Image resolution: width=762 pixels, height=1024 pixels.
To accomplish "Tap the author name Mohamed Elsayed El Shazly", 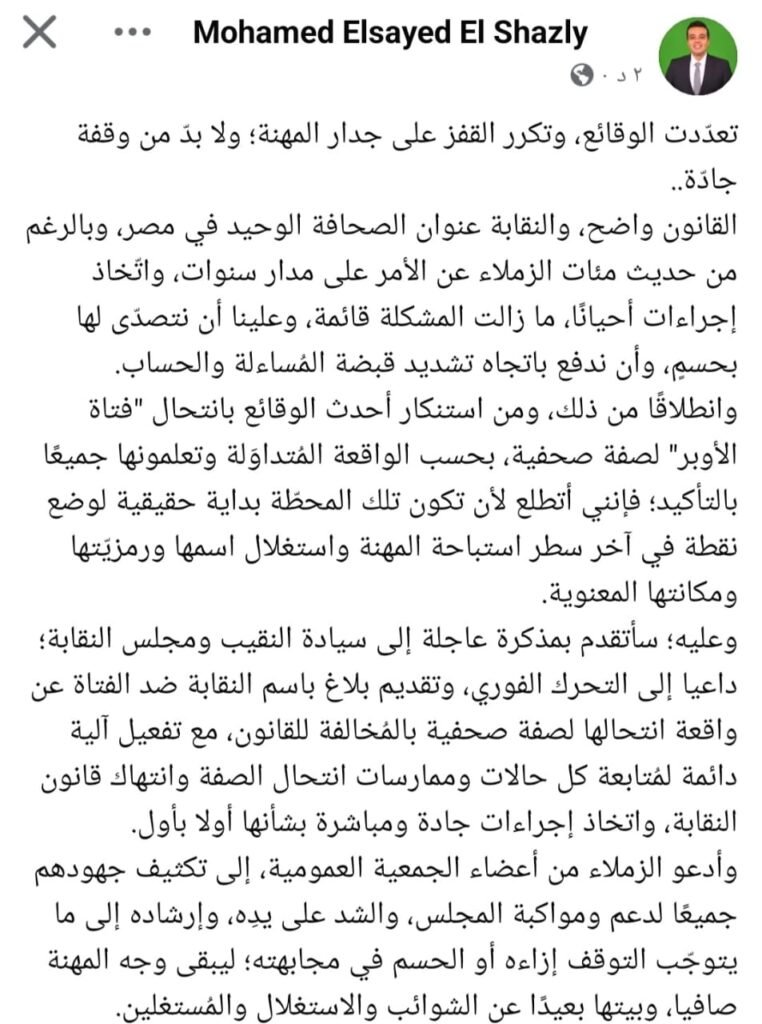I will (x=390, y=33).
